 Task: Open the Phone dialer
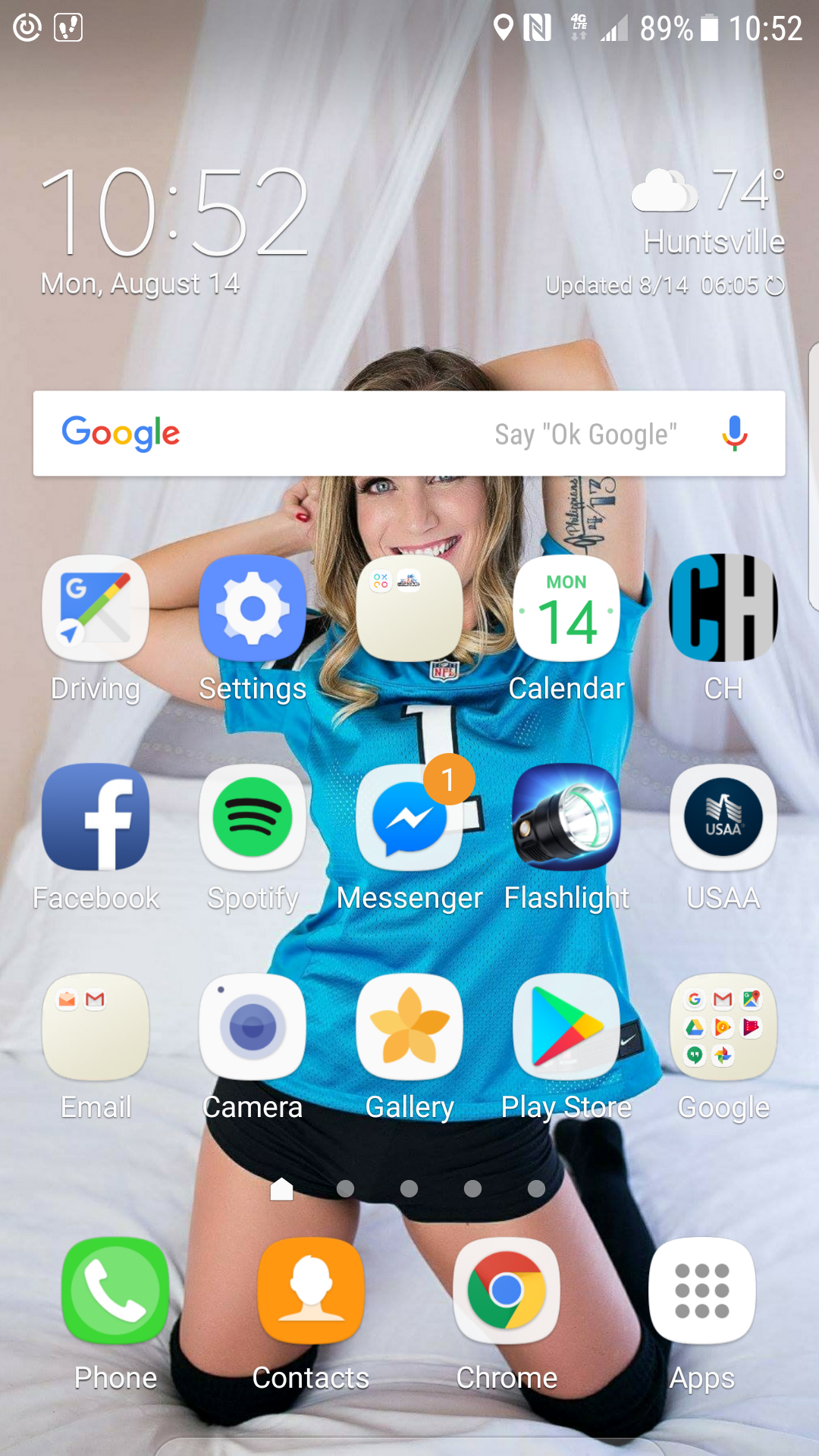(115, 1290)
